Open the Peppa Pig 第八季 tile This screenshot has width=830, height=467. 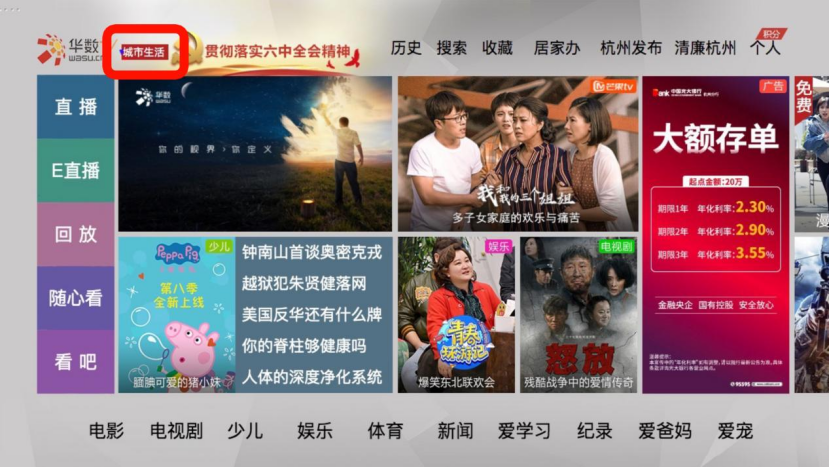176,314
